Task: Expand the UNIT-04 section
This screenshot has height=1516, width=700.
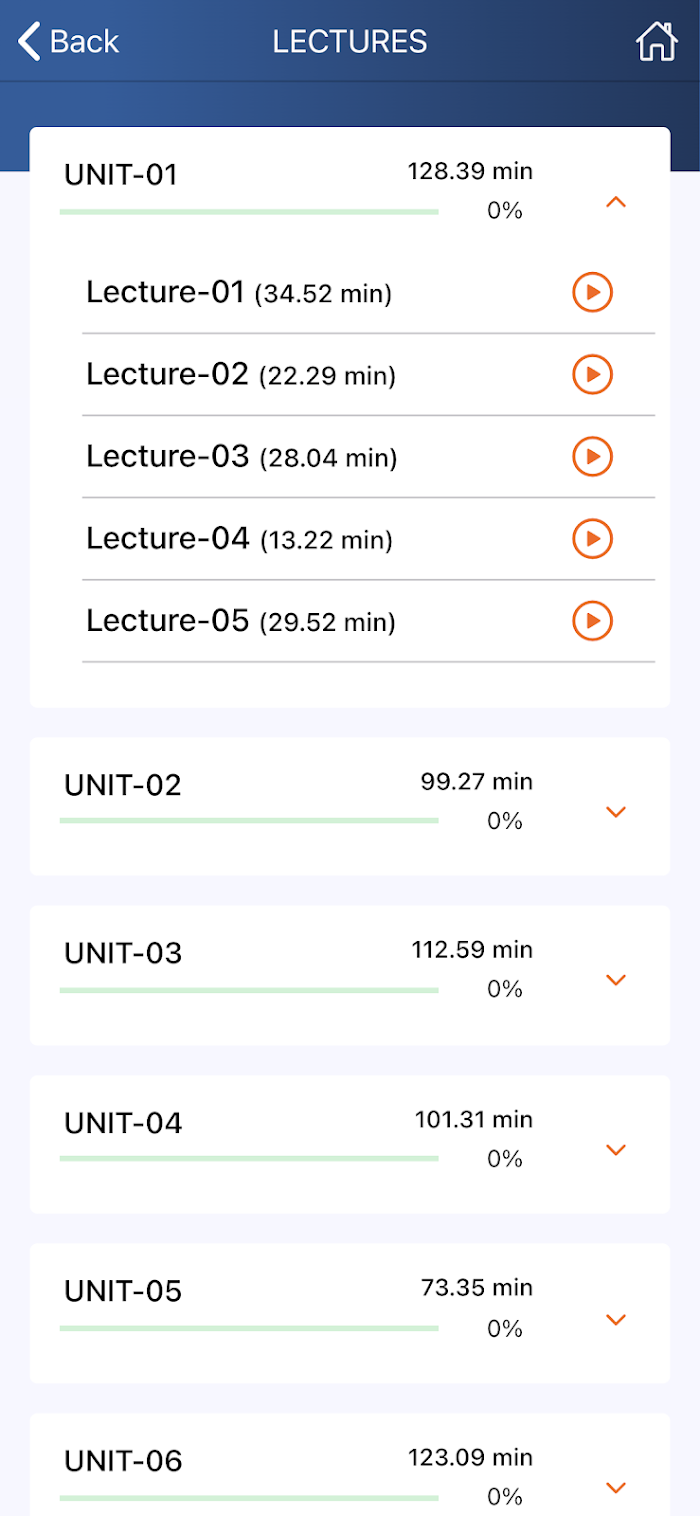Action: [617, 1150]
